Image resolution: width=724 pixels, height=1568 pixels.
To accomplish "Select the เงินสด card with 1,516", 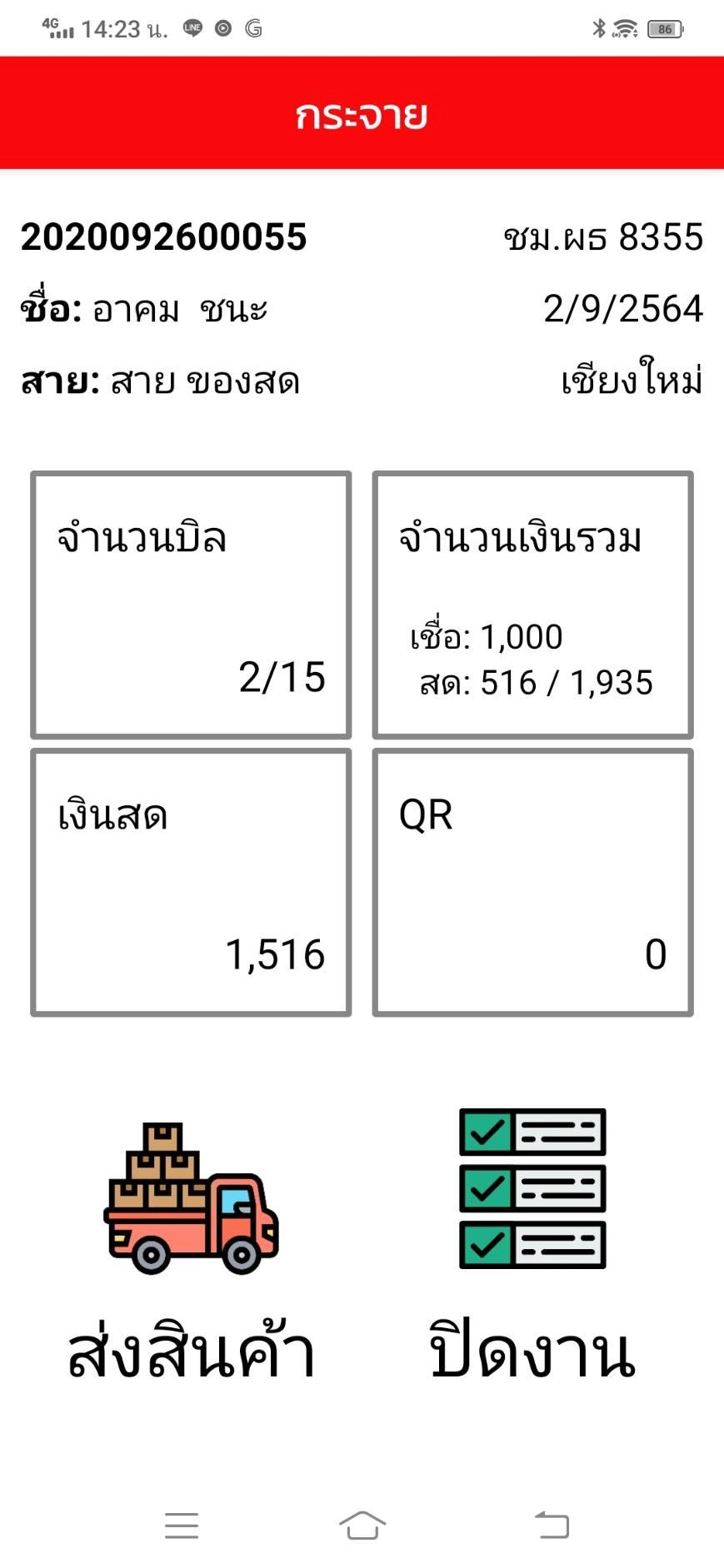I will [191, 883].
